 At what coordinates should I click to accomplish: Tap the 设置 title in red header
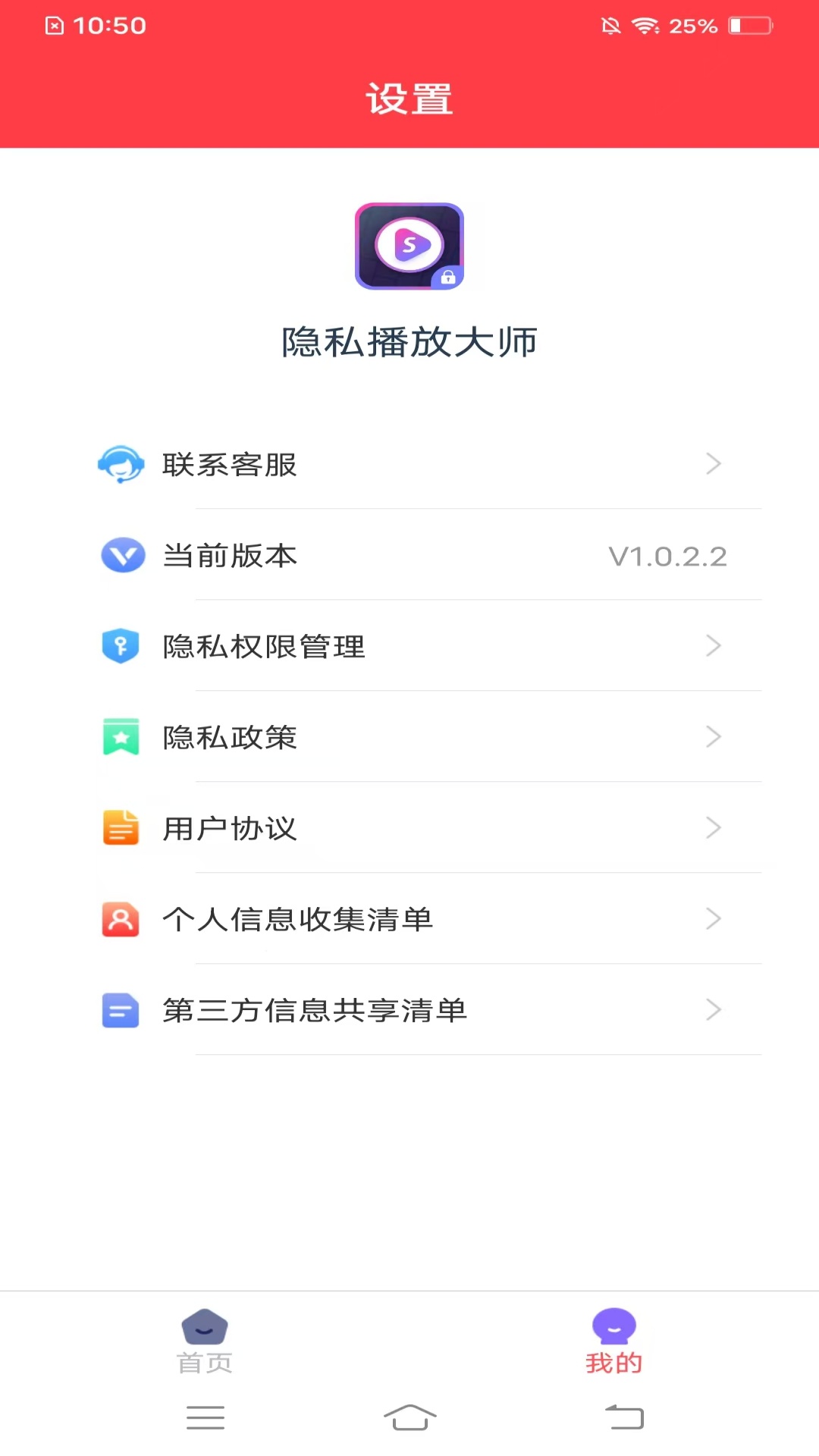pos(409,99)
